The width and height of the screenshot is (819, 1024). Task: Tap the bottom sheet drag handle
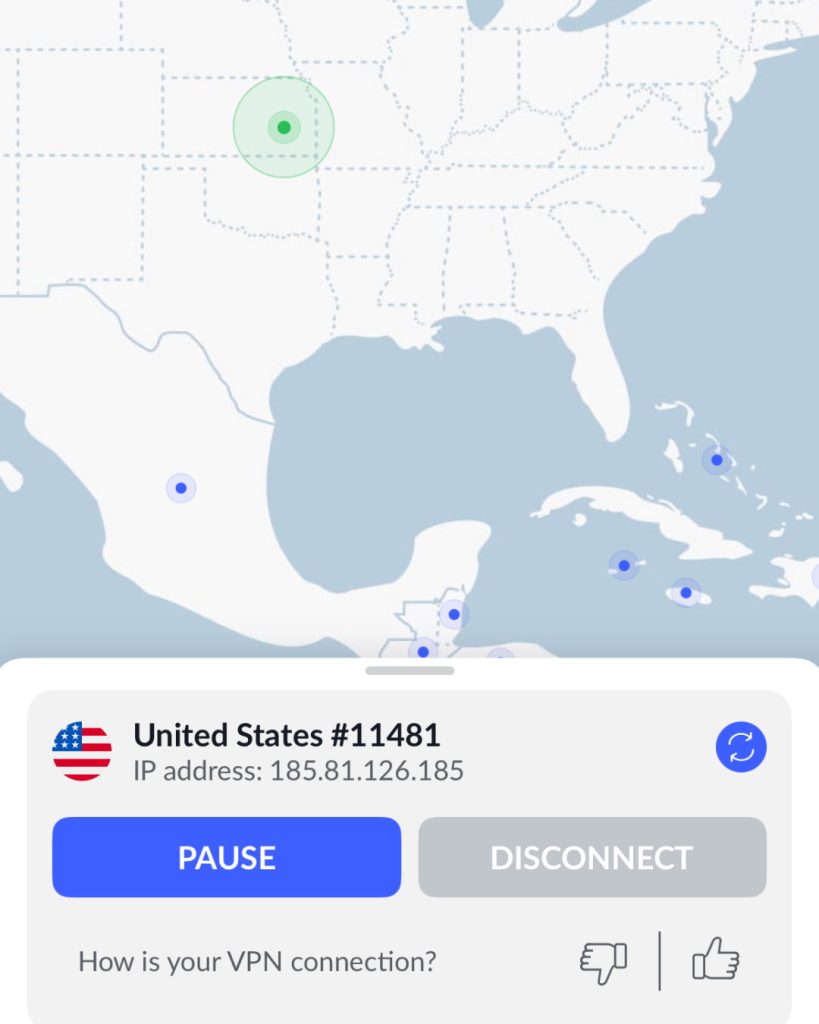[409, 670]
